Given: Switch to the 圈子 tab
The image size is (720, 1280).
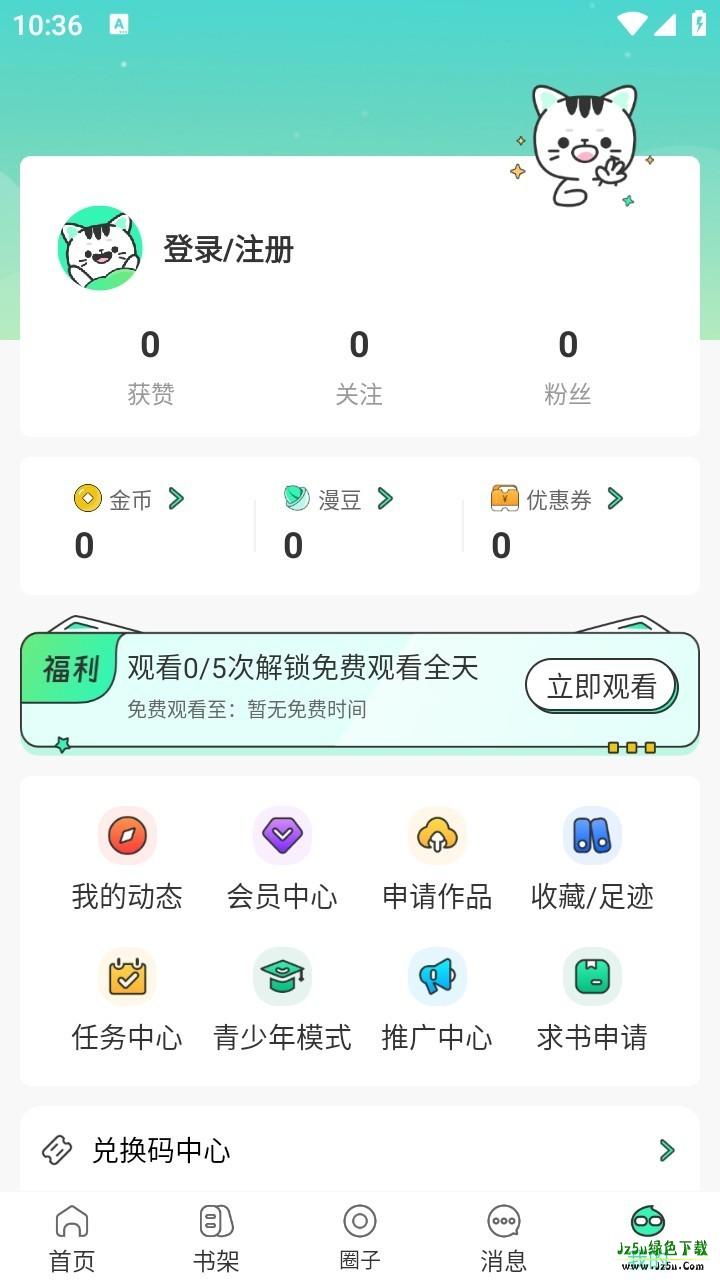Looking at the screenshot, I should [x=360, y=1237].
